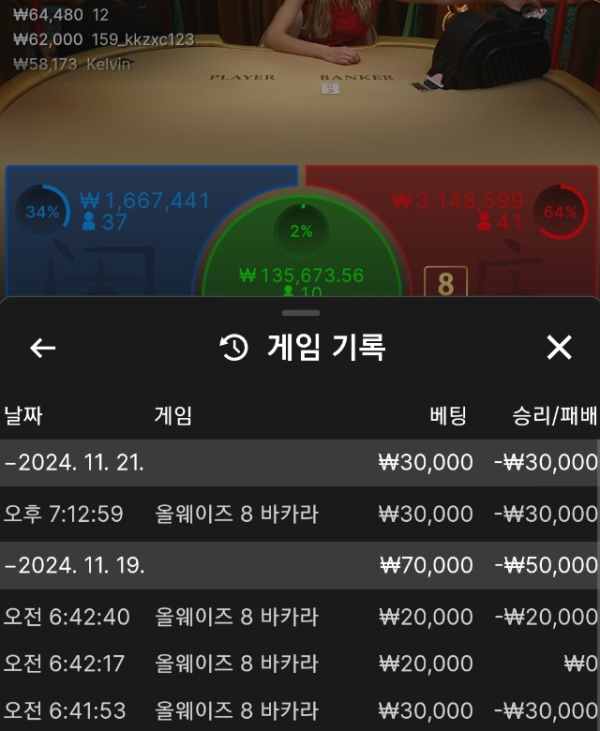Open the 오전 6:42:17 game record

[x=300, y=663]
